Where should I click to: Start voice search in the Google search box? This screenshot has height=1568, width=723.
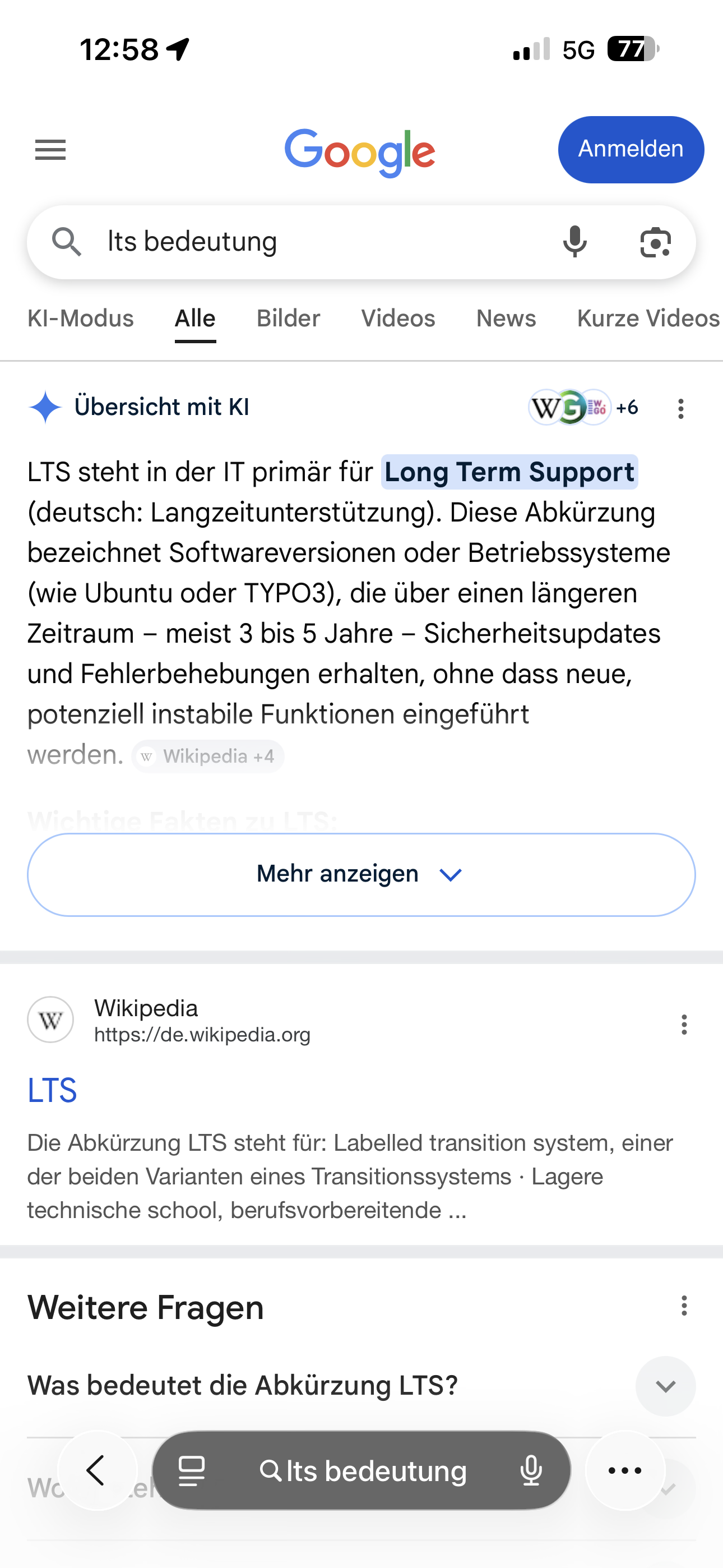(574, 242)
